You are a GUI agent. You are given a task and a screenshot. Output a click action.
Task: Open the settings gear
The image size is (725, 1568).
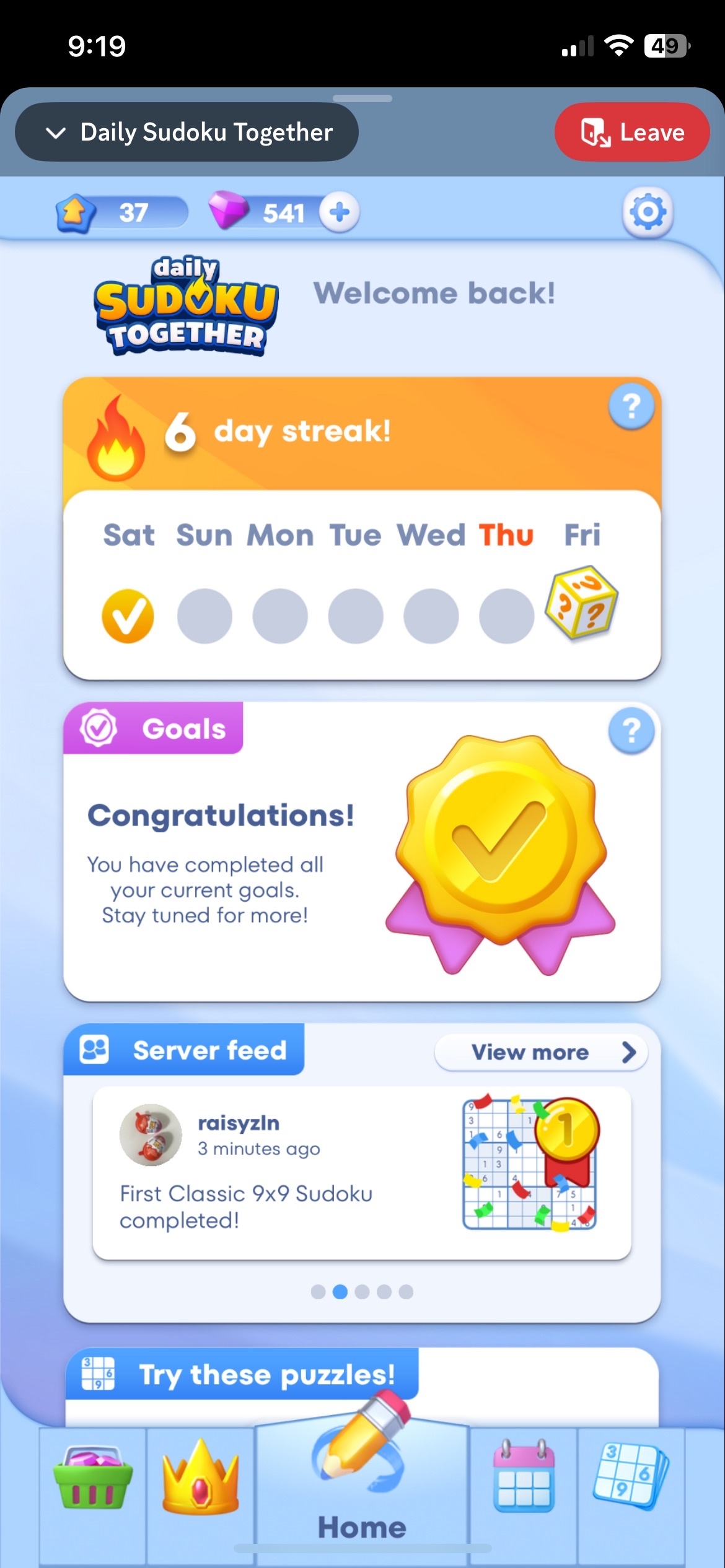point(648,212)
